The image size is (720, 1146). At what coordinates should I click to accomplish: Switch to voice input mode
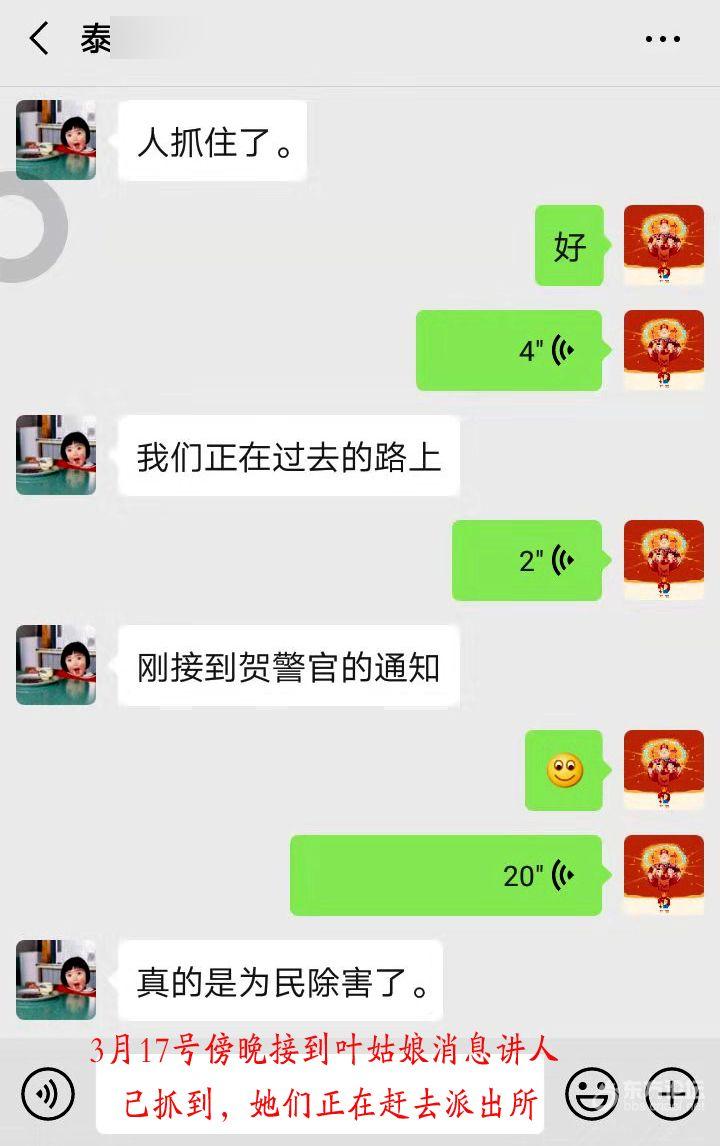47,1093
